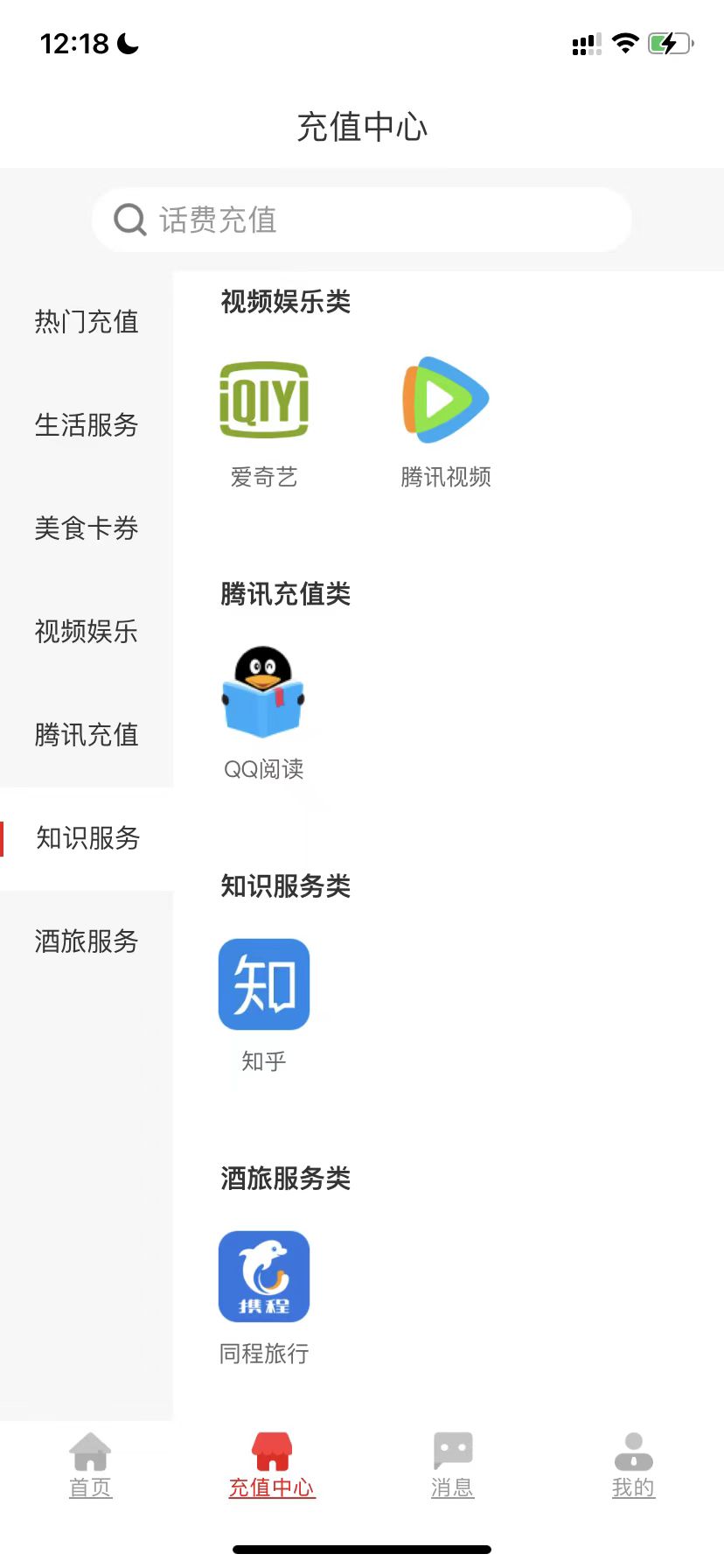724x1568 pixels.
Task: Select the 知乎 app icon
Action: 263,983
